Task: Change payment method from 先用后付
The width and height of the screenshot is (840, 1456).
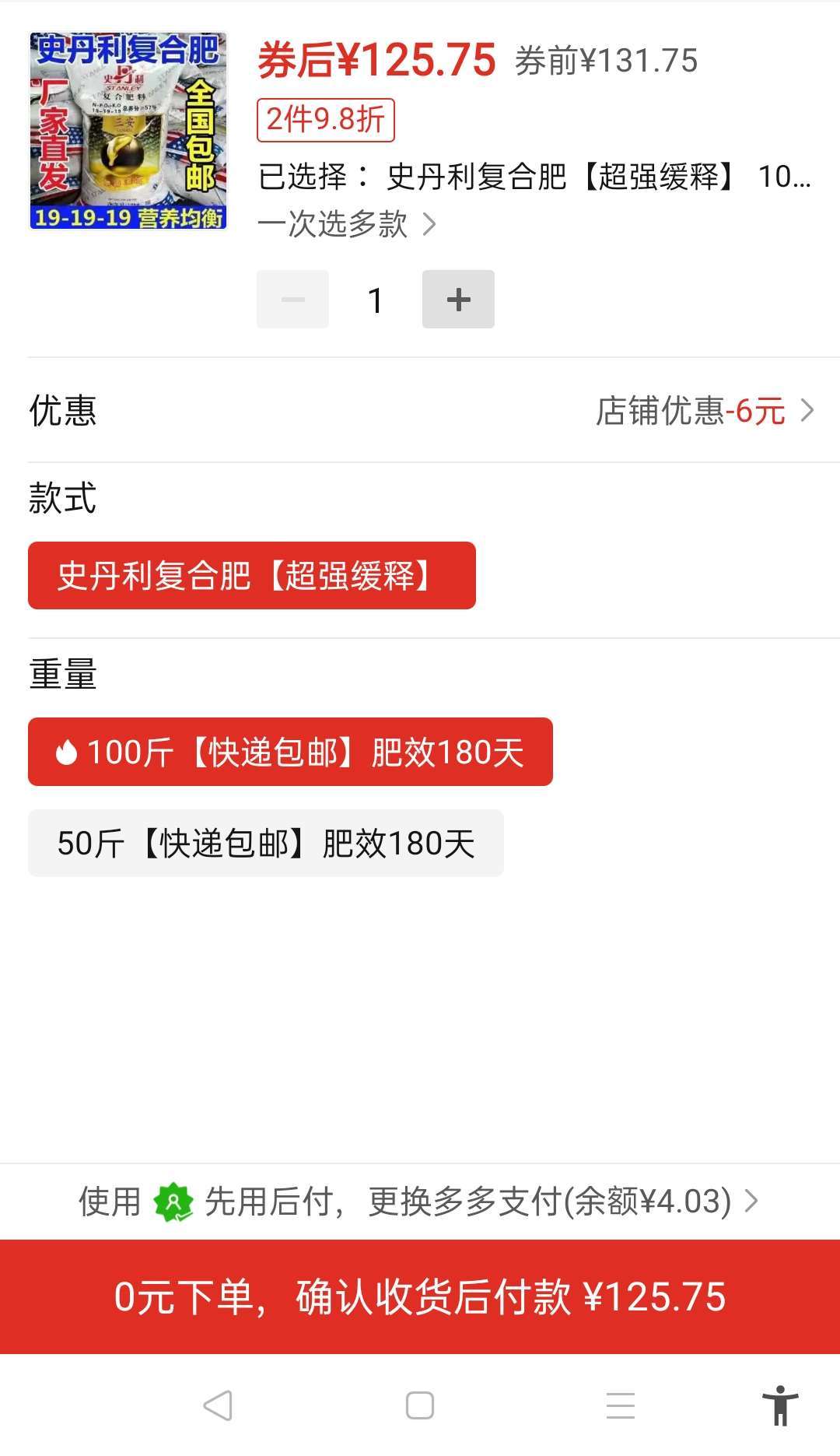Action: click(x=418, y=1202)
